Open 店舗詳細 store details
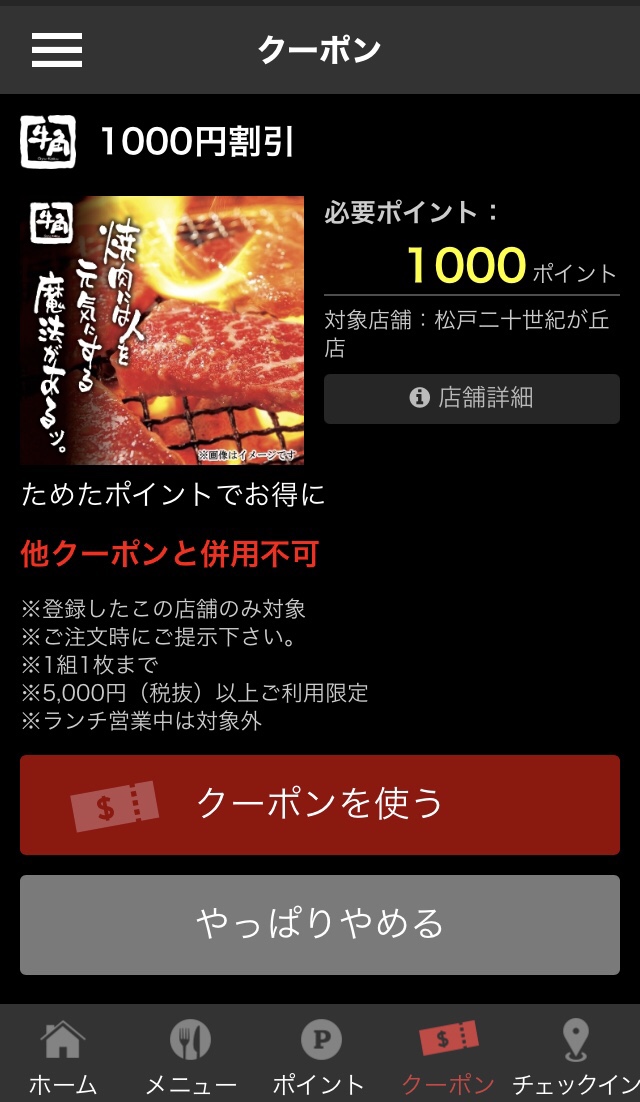The image size is (640, 1102). click(471, 398)
